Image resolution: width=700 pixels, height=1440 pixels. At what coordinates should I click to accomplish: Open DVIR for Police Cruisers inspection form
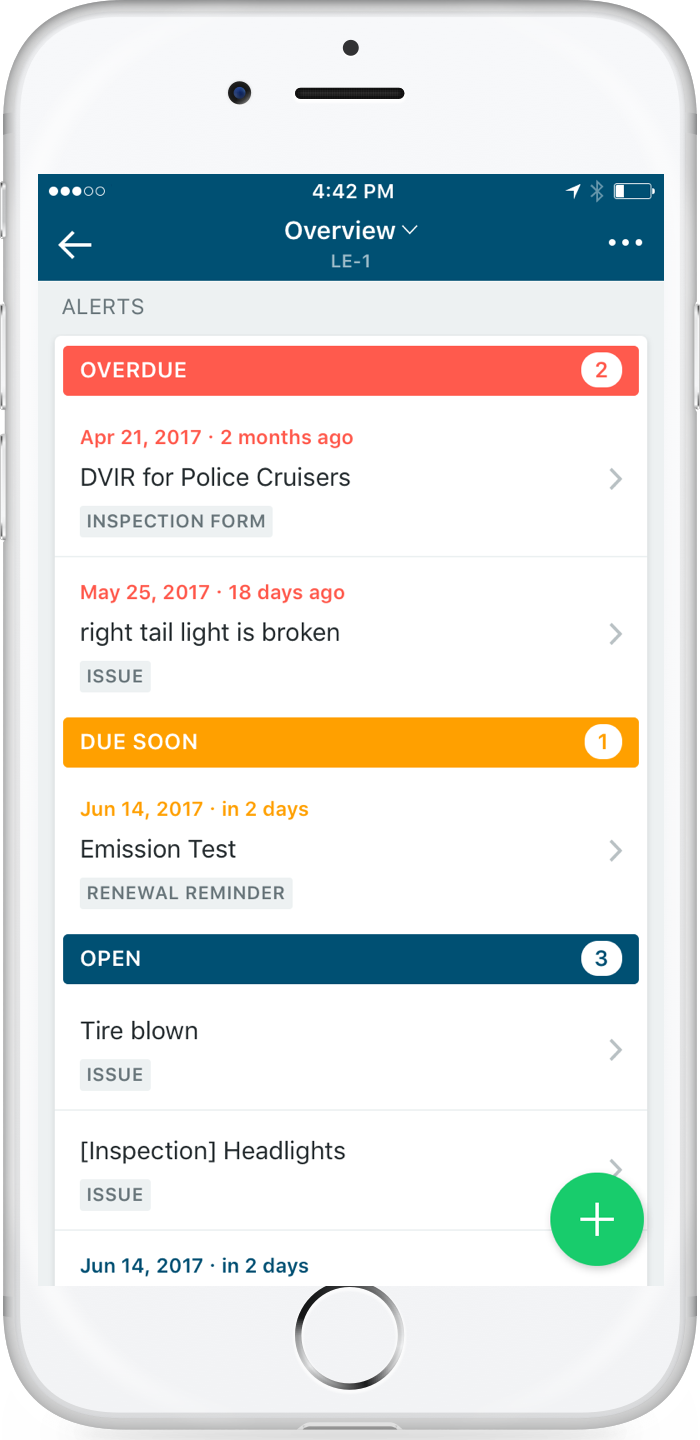pyautogui.click(x=350, y=478)
